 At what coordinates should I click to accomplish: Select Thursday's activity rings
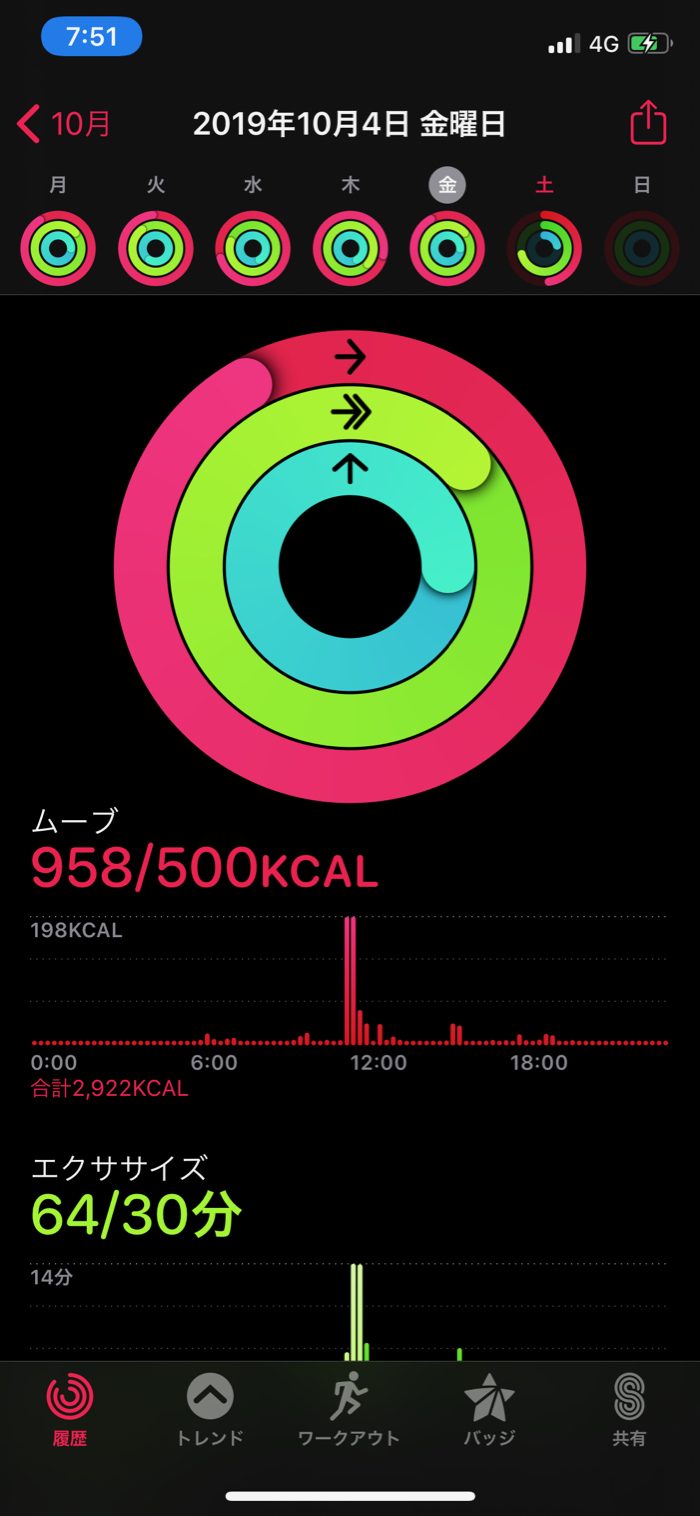(x=350, y=249)
